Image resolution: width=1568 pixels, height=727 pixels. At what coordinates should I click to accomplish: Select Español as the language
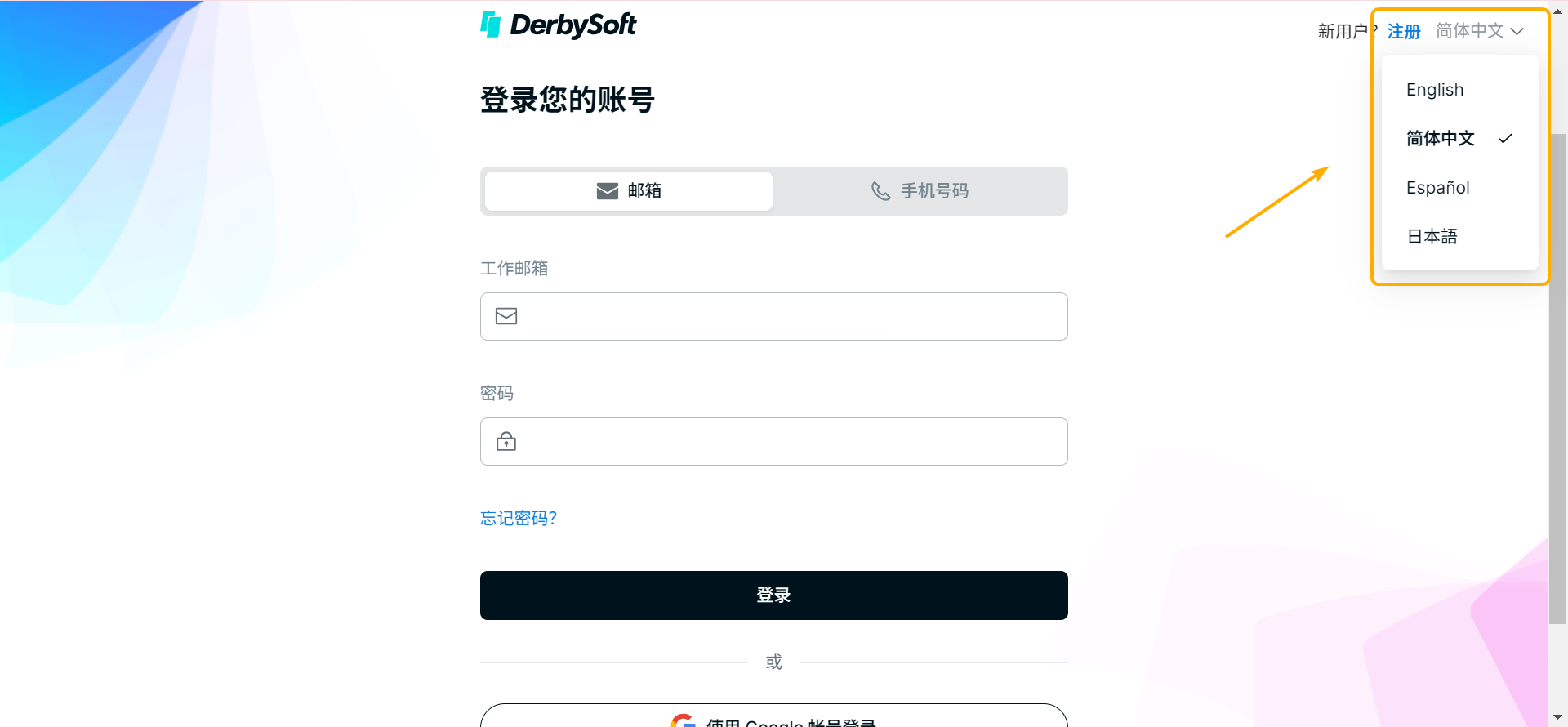point(1438,188)
